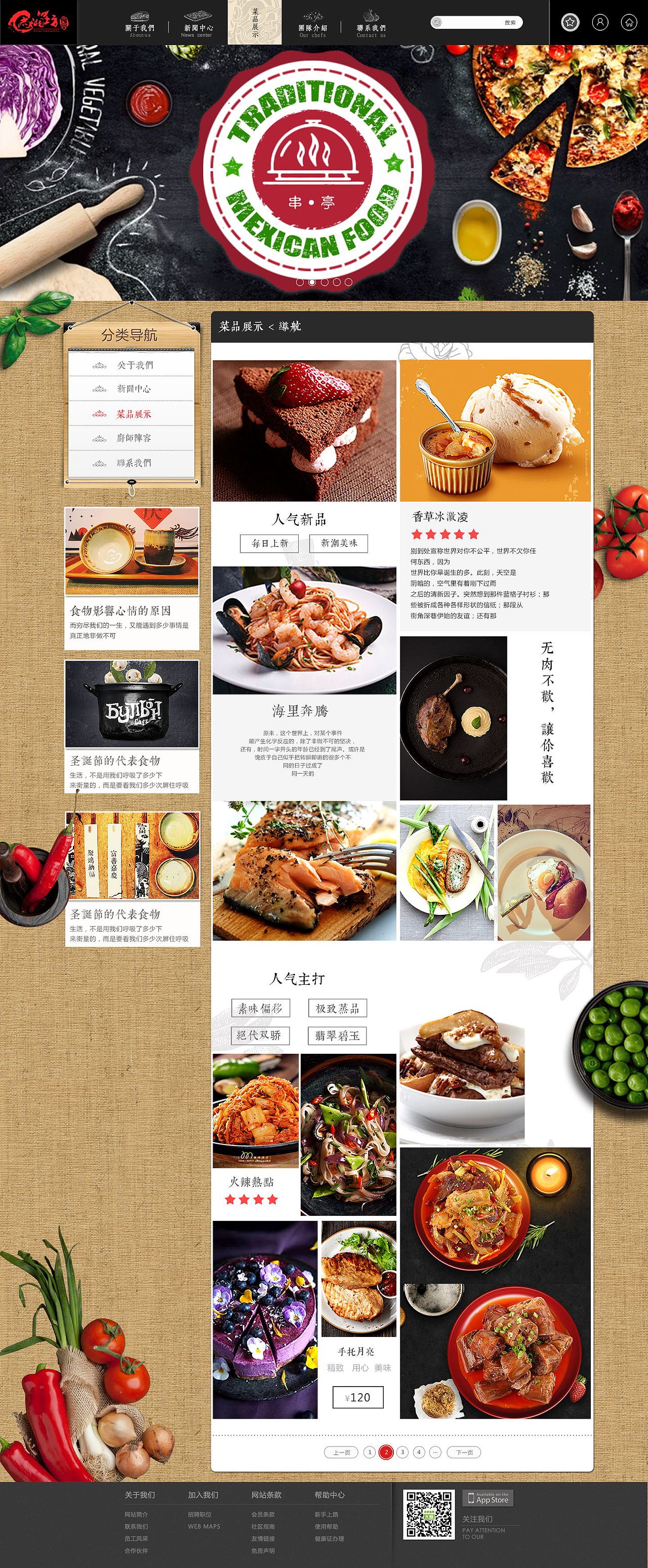
Task: Open the 團隊介紹 Our chefs menu
Action: (312, 27)
